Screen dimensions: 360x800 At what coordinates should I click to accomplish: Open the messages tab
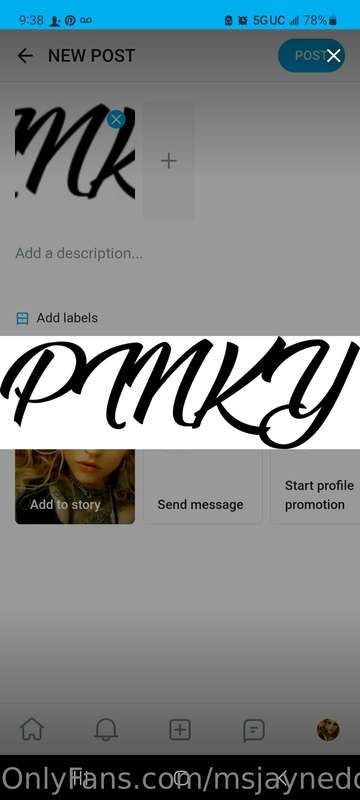[253, 730]
